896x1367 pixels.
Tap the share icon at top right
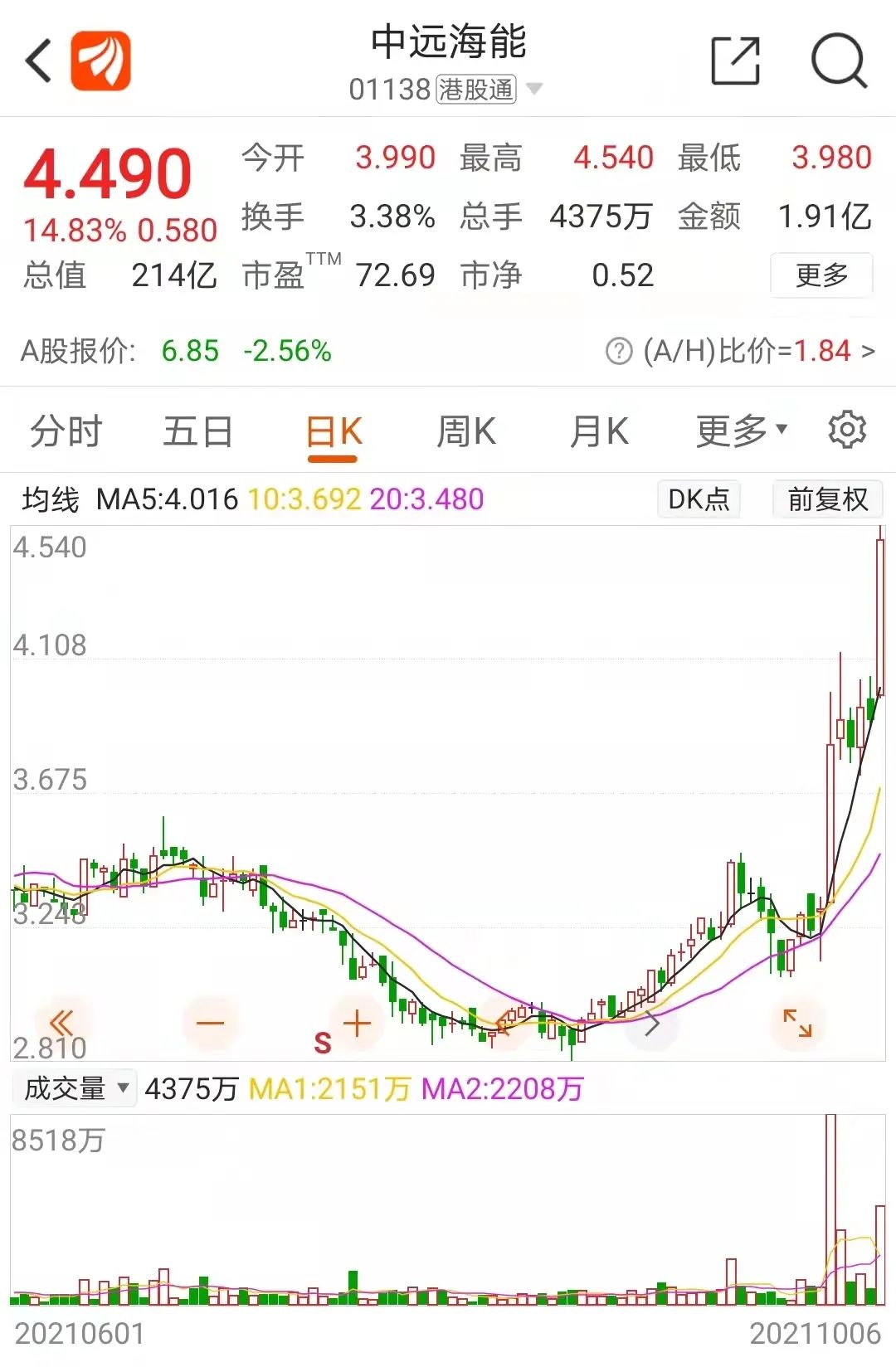coord(737,62)
